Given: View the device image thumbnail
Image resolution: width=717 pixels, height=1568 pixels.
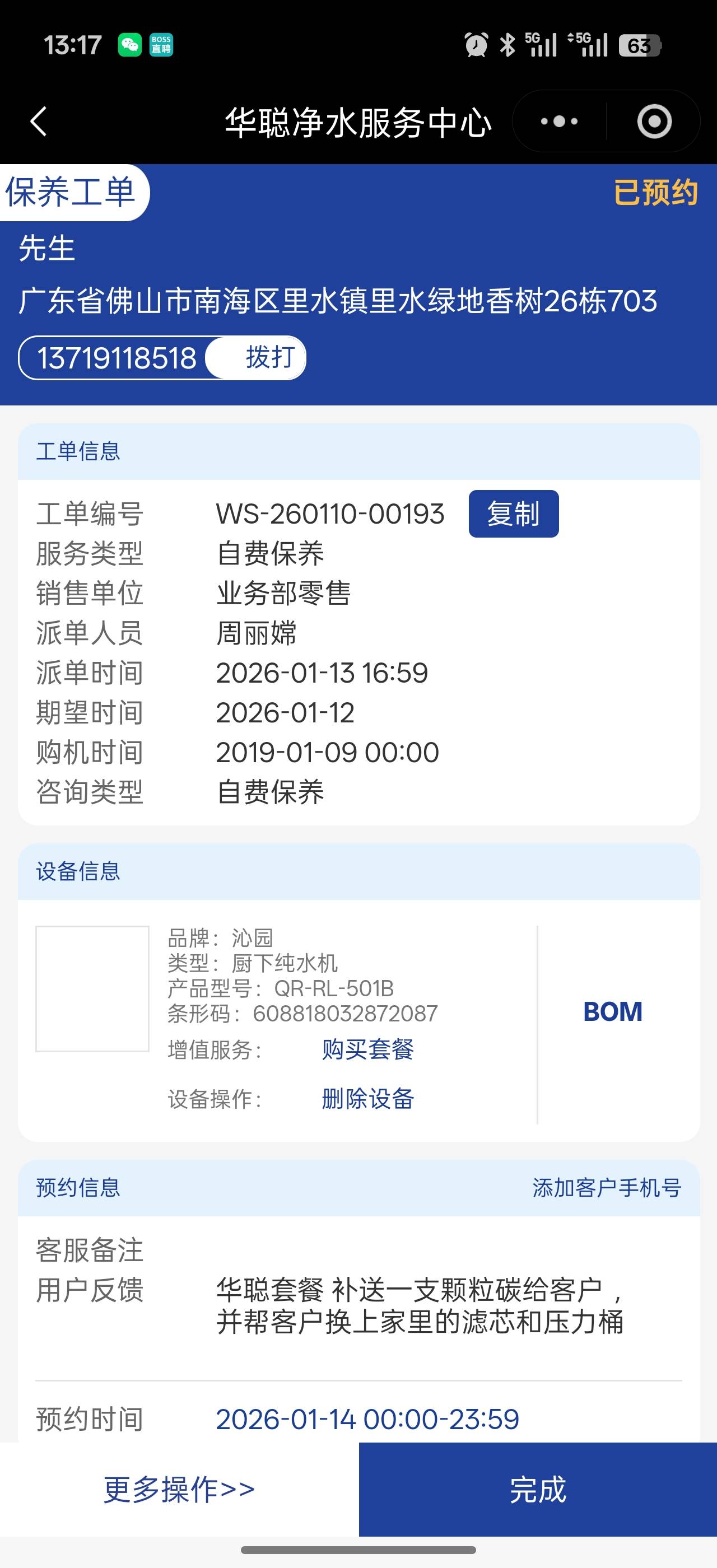Looking at the screenshot, I should click(92, 988).
